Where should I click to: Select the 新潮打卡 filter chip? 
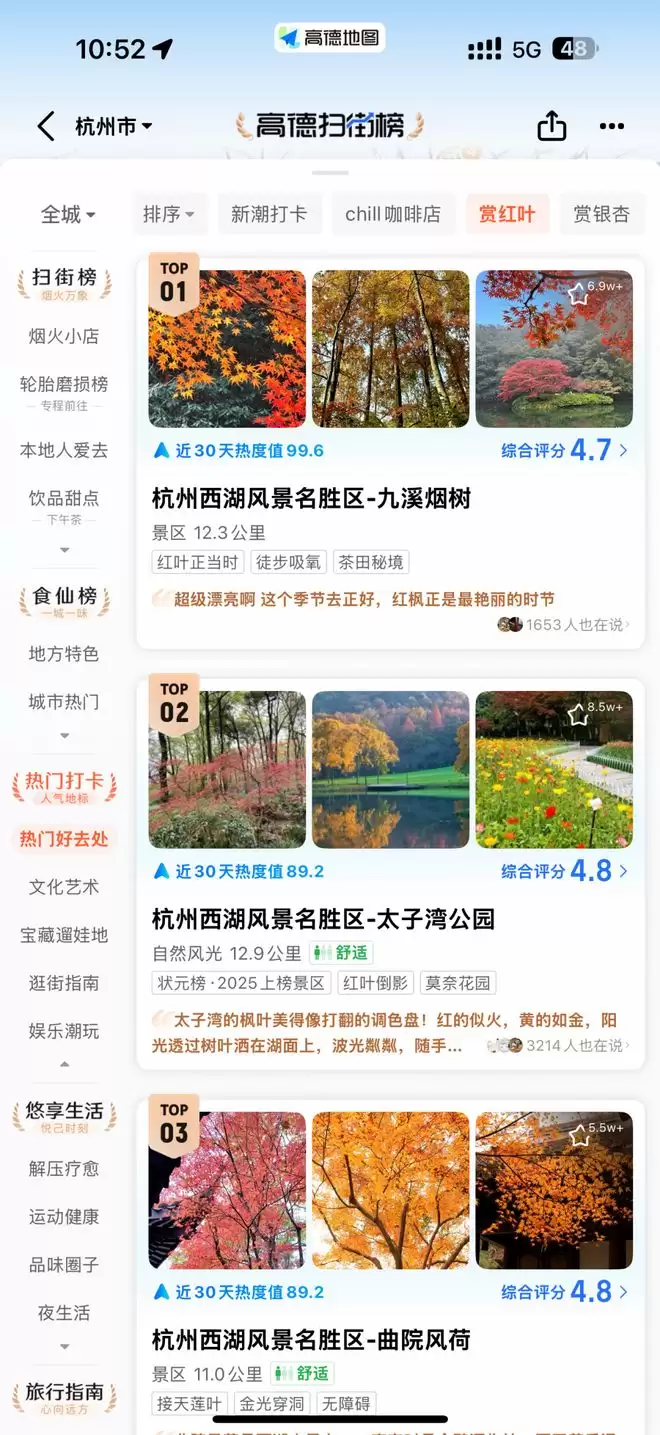(x=268, y=214)
